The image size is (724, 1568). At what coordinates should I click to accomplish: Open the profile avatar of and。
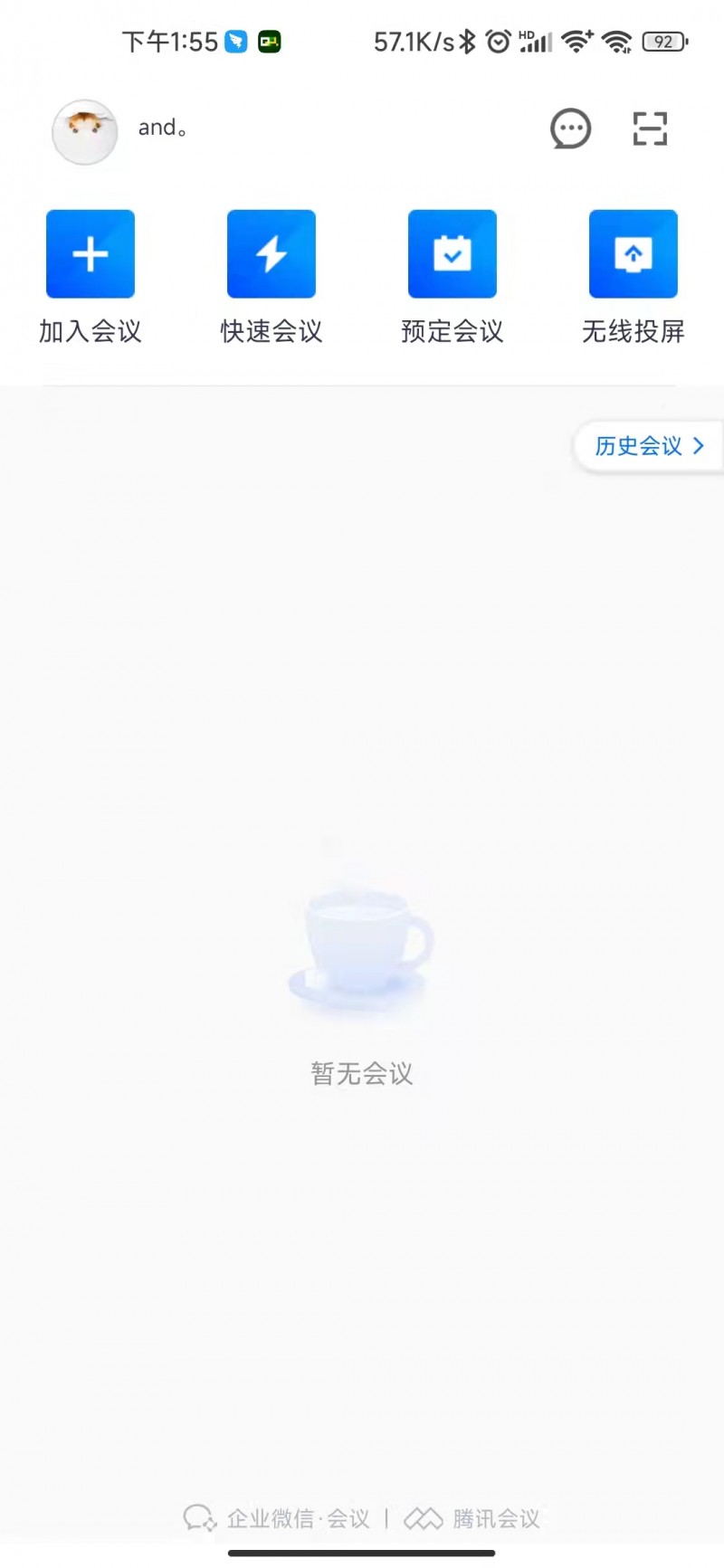pos(85,132)
